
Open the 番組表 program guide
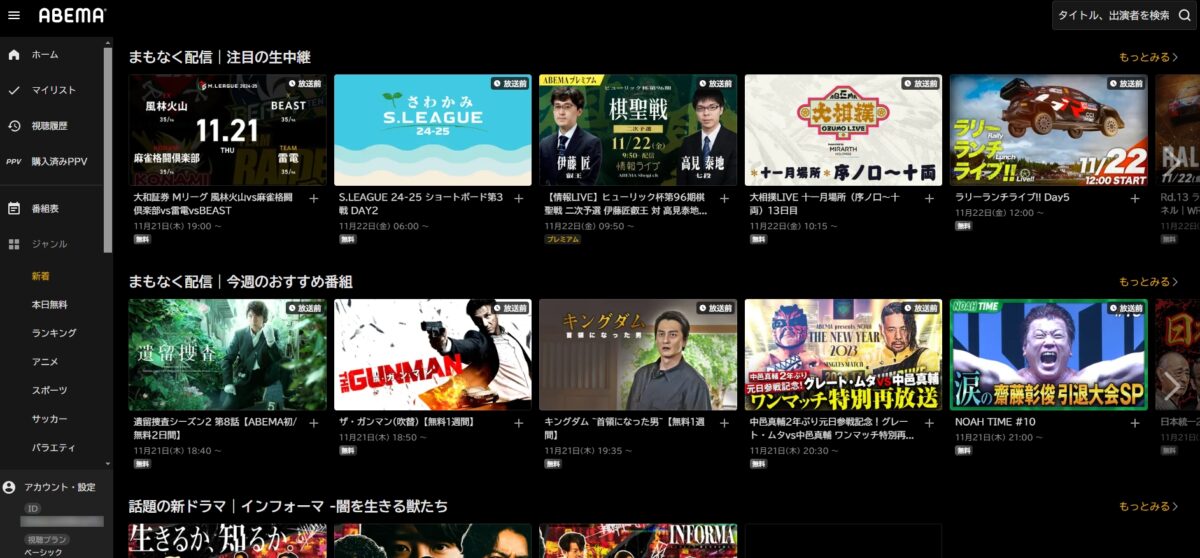point(45,209)
